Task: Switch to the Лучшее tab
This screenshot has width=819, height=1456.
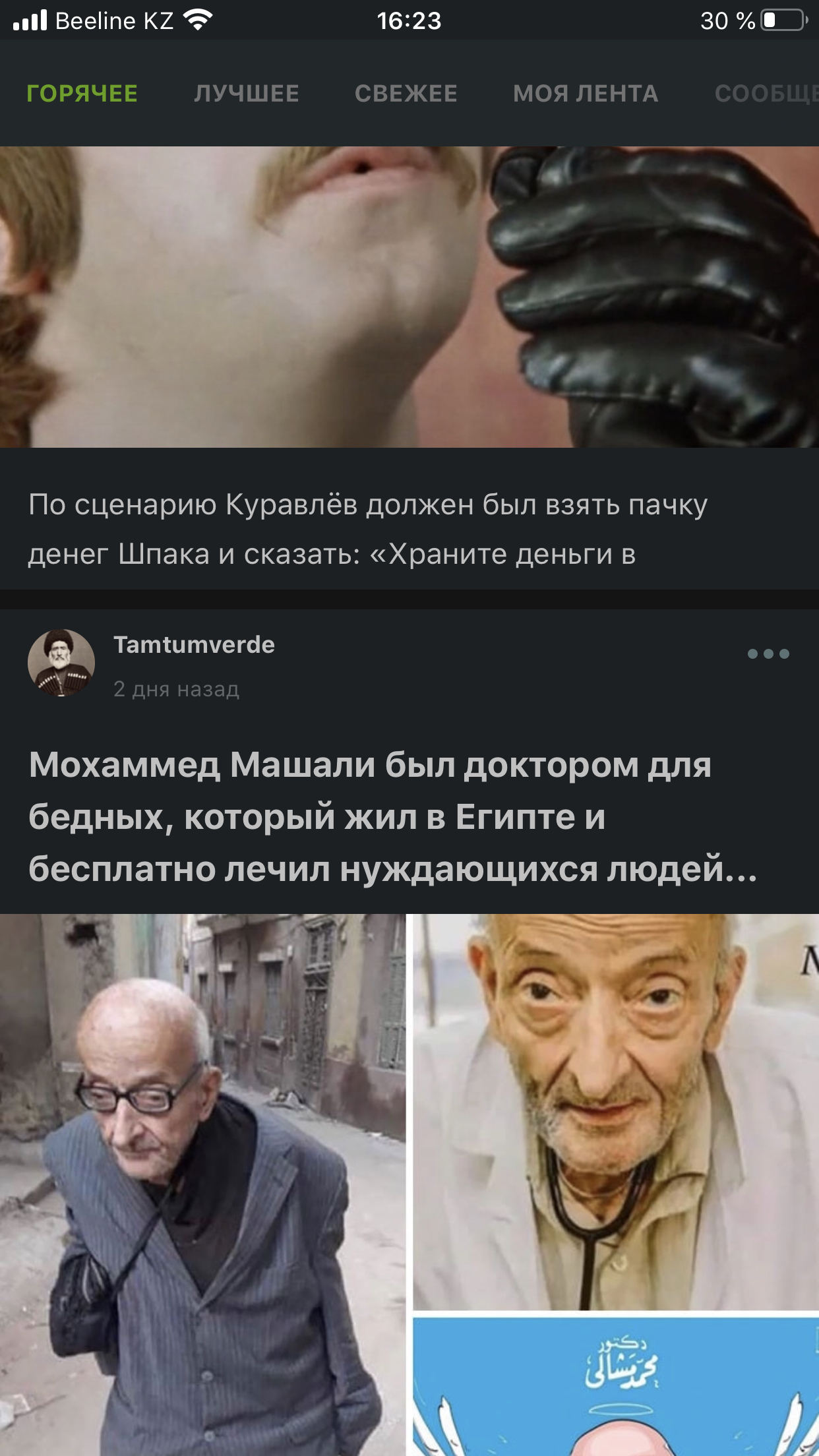Action: tap(246, 94)
